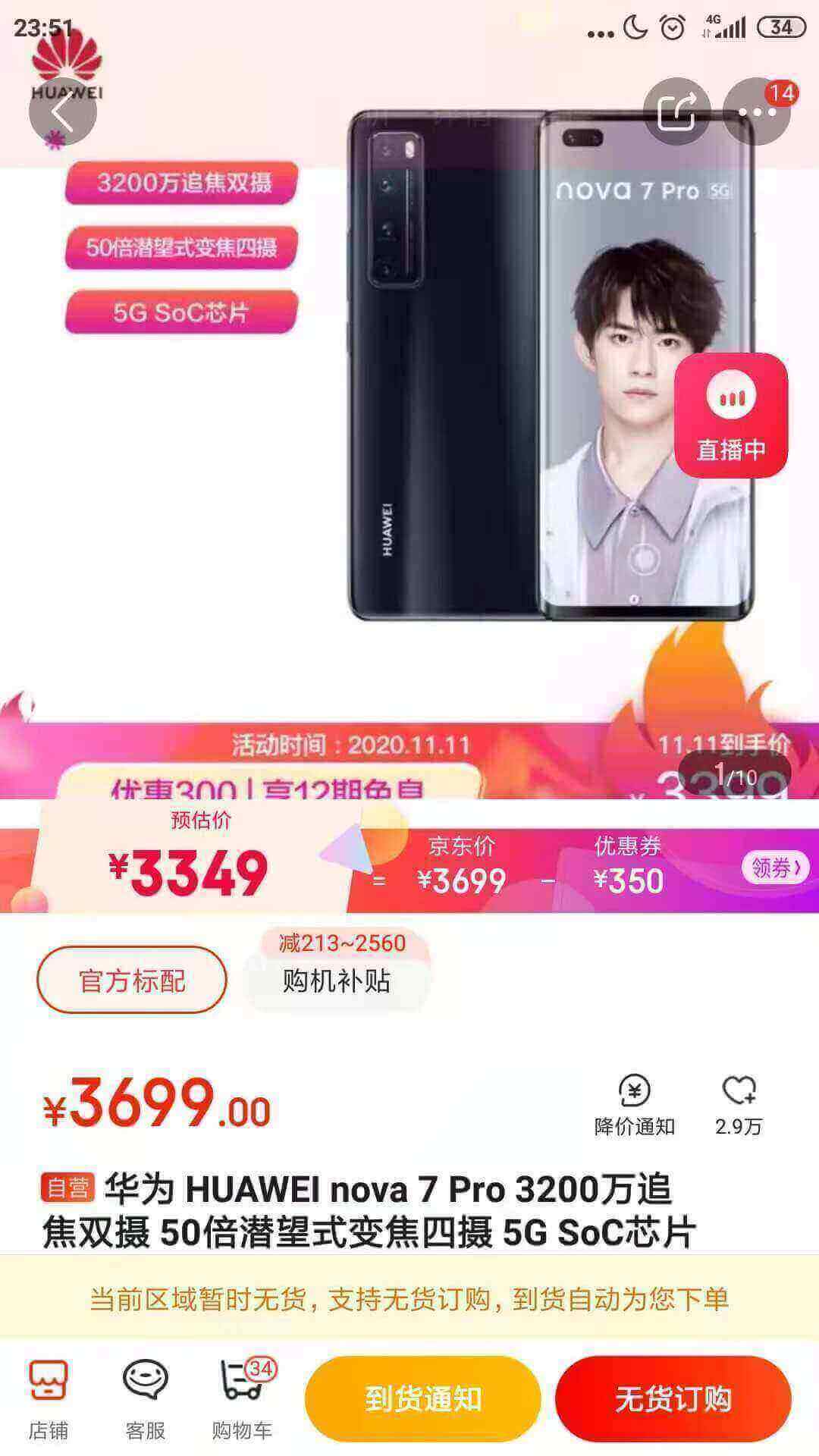819x1456 pixels.
Task: Tap 到货通知 arrival notification button
Action: [422, 1398]
